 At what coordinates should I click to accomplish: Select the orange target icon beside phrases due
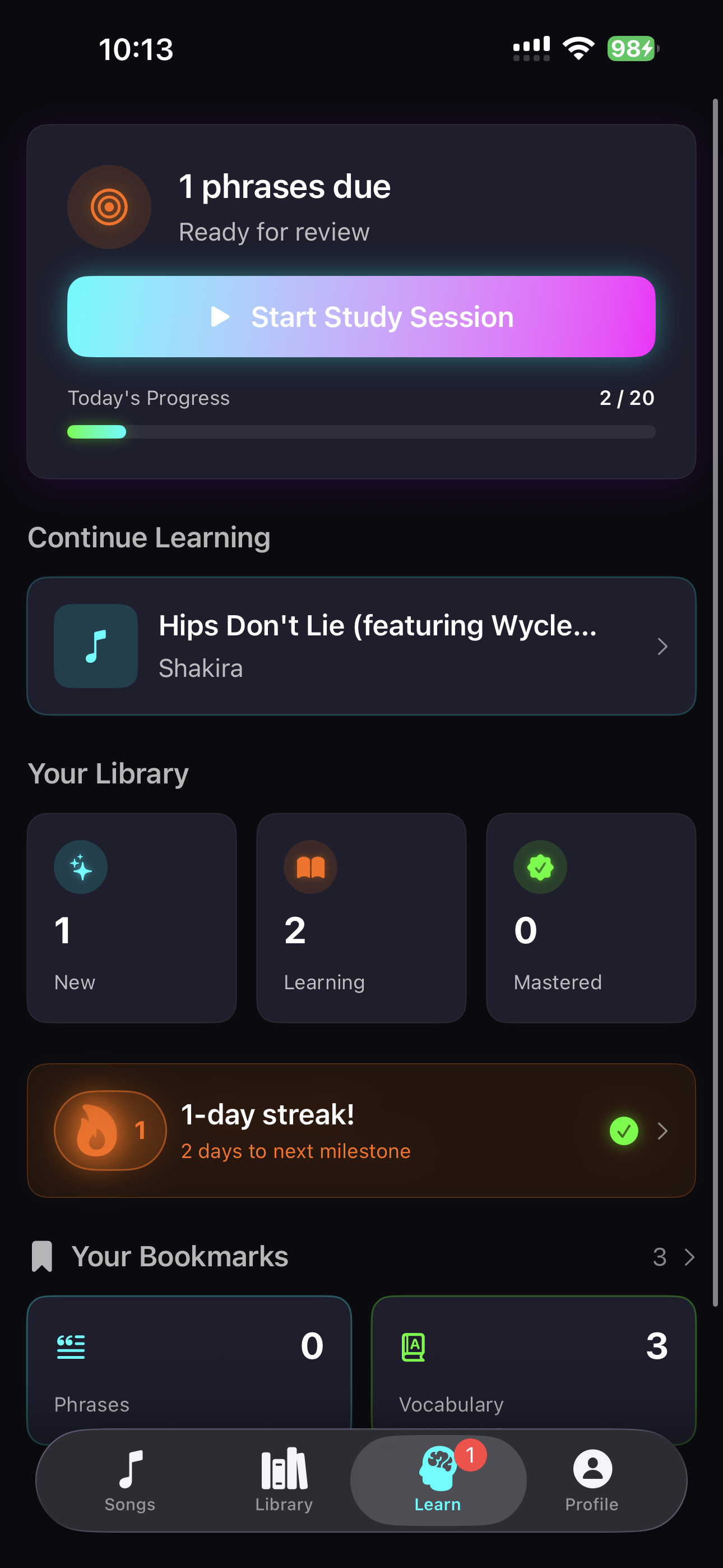pos(109,207)
